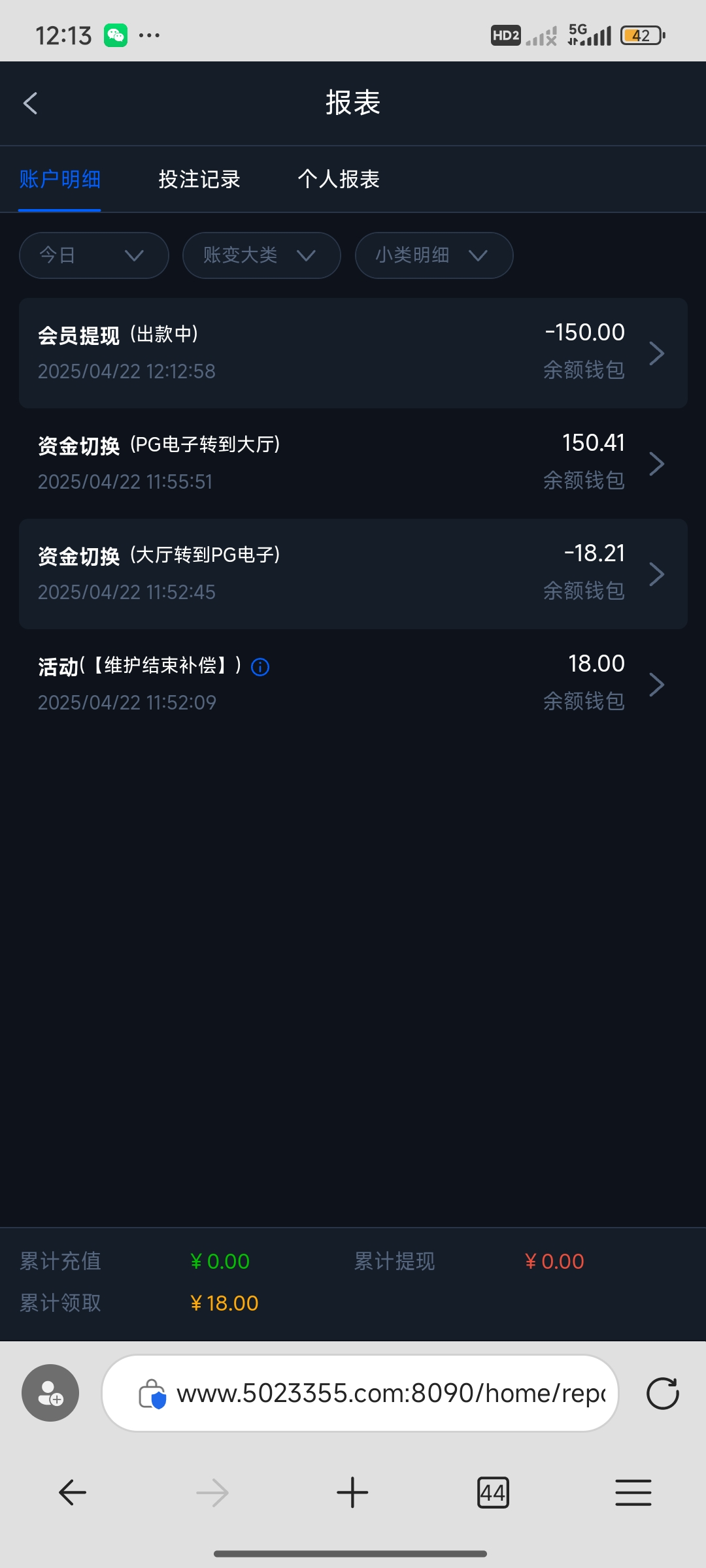The width and height of the screenshot is (706, 1568).
Task: View the PG电子转到大厅 transfer details
Action: 353,463
